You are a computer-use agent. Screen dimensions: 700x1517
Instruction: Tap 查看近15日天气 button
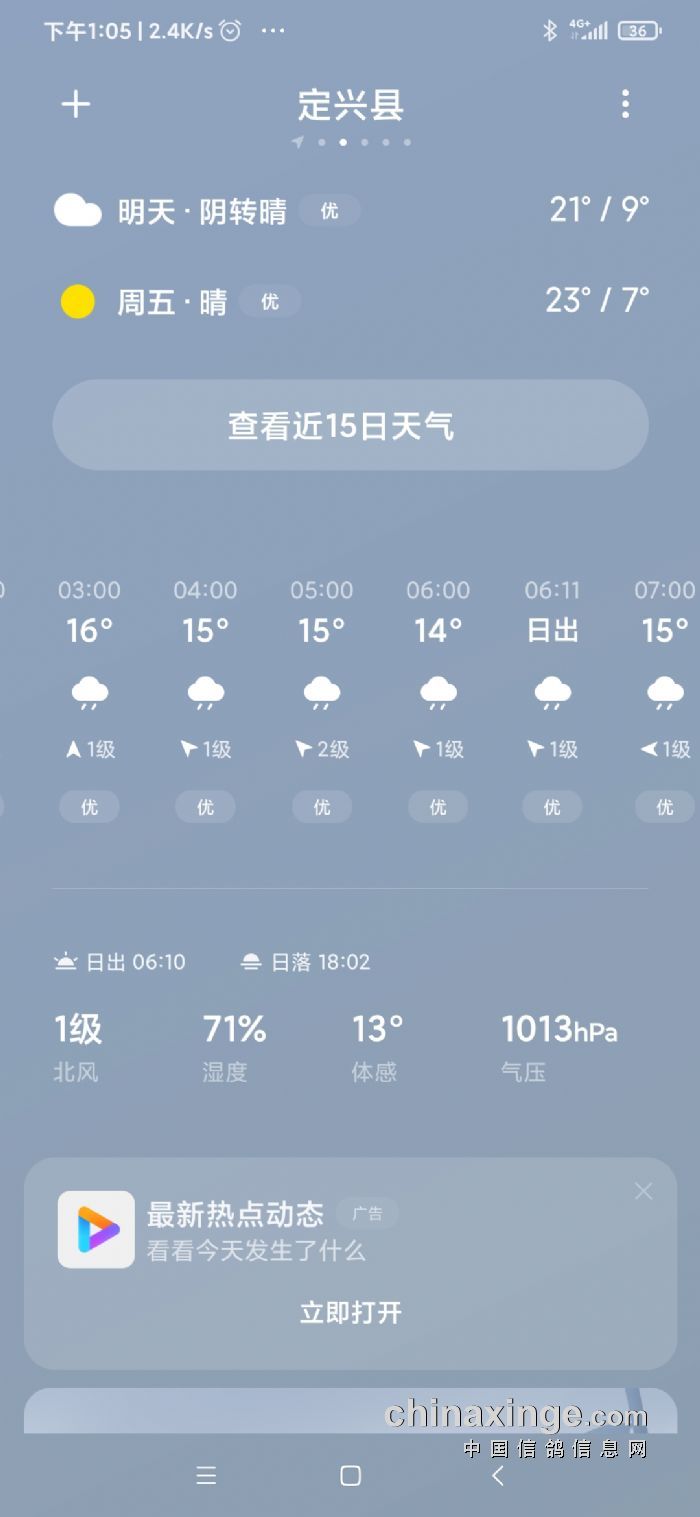click(x=350, y=426)
